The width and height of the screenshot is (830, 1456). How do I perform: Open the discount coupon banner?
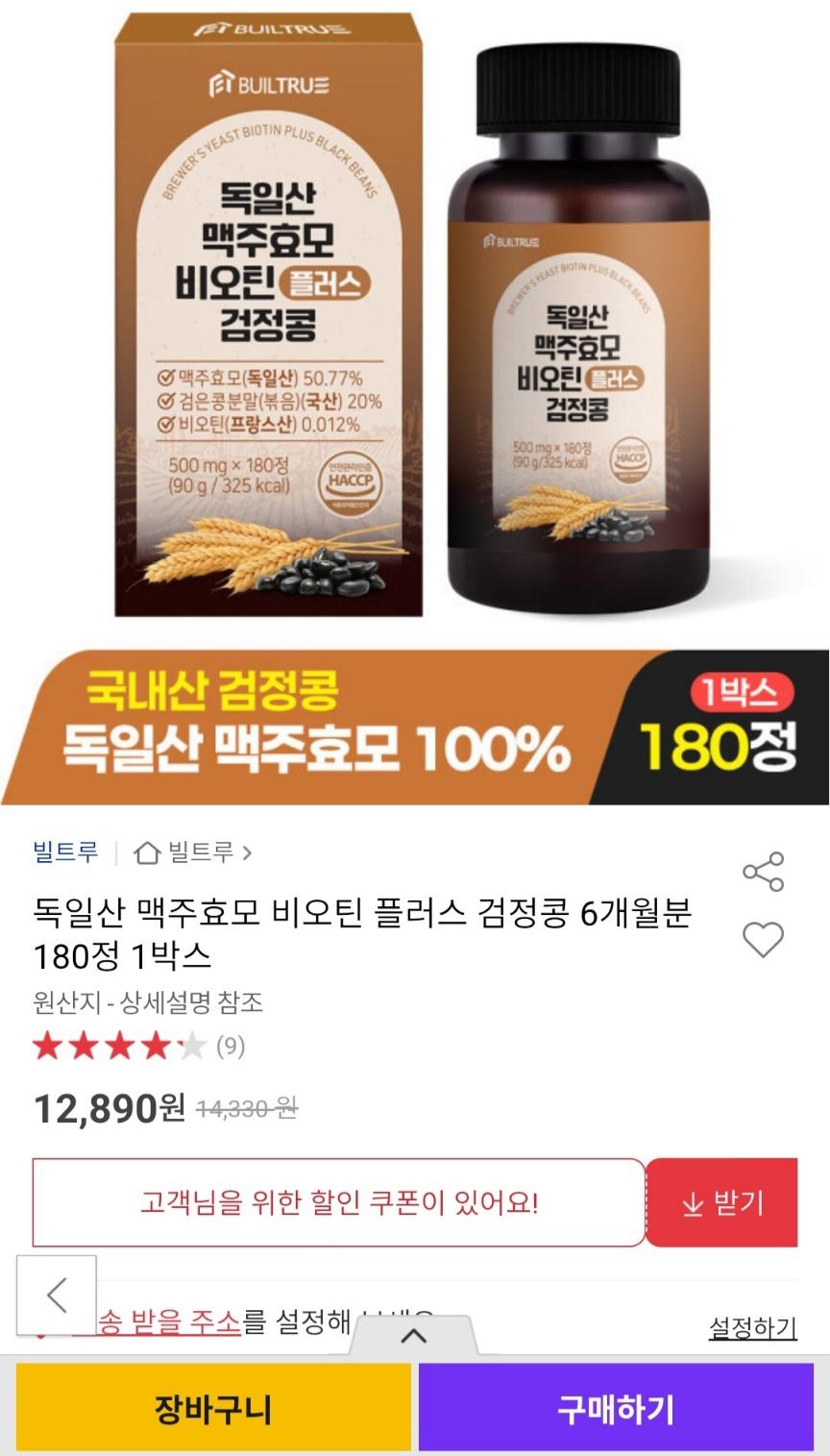(339, 1202)
